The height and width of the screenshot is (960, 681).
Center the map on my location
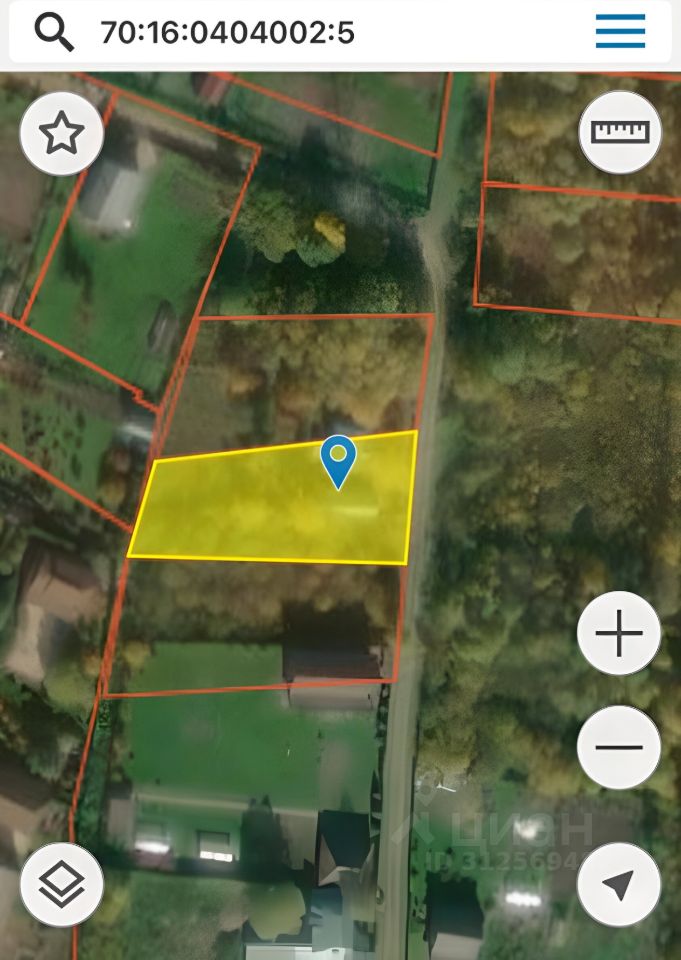click(x=619, y=884)
